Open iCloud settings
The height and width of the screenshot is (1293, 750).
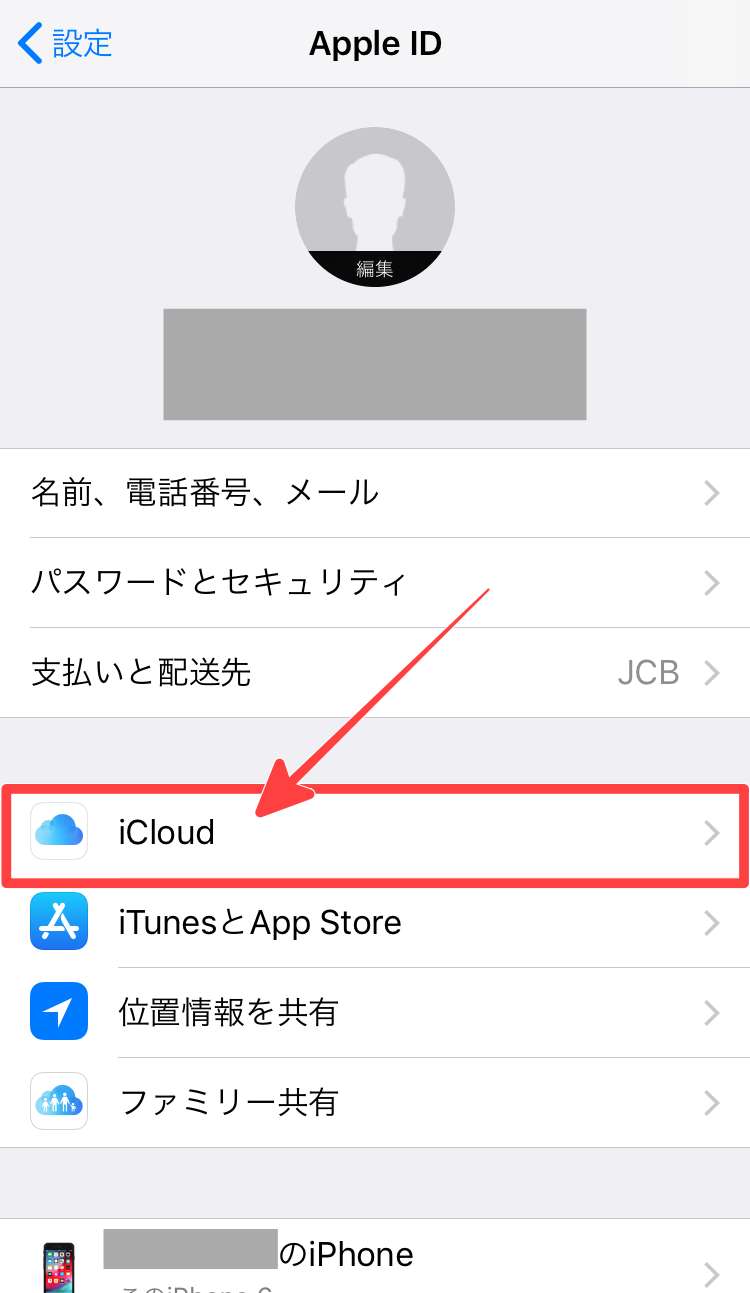(x=375, y=833)
